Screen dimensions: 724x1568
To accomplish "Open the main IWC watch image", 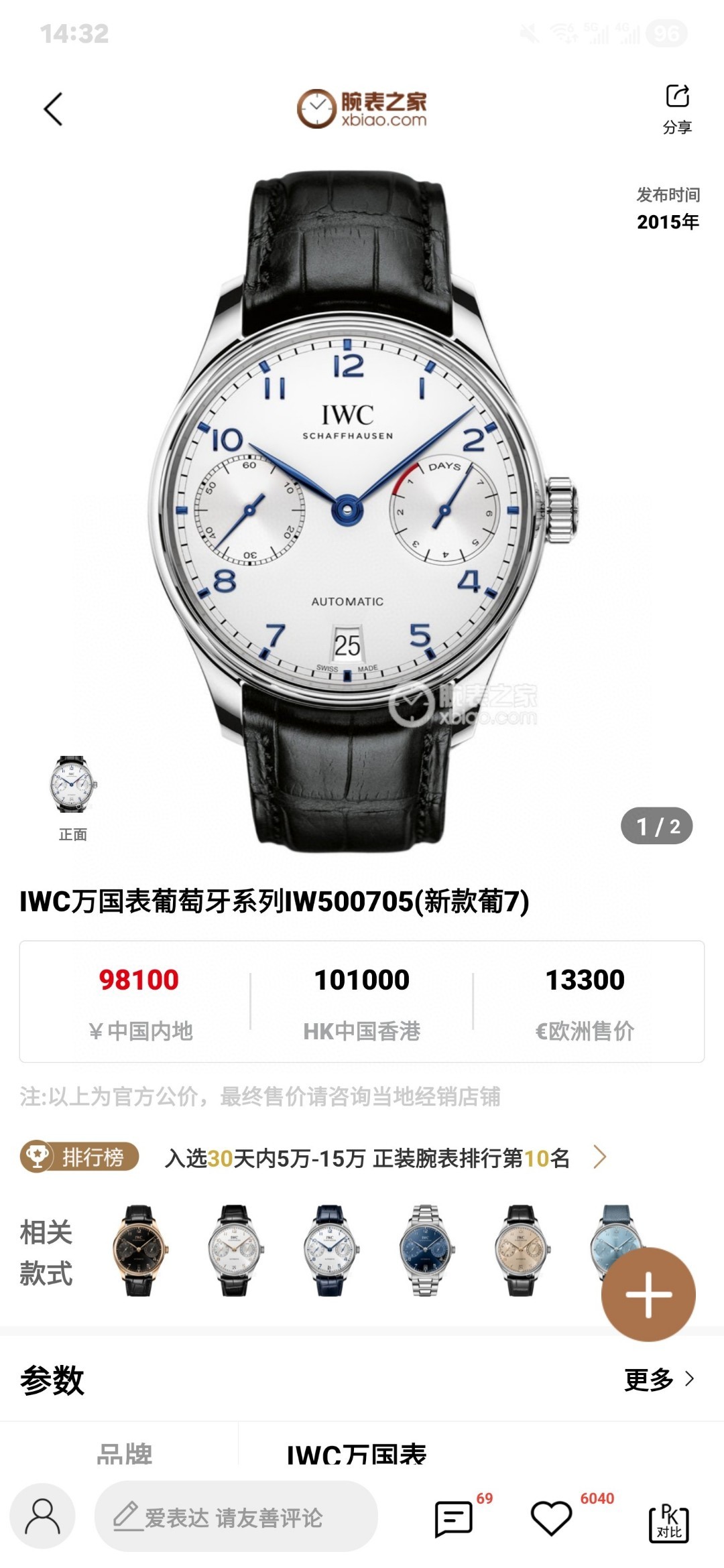I will click(362, 509).
